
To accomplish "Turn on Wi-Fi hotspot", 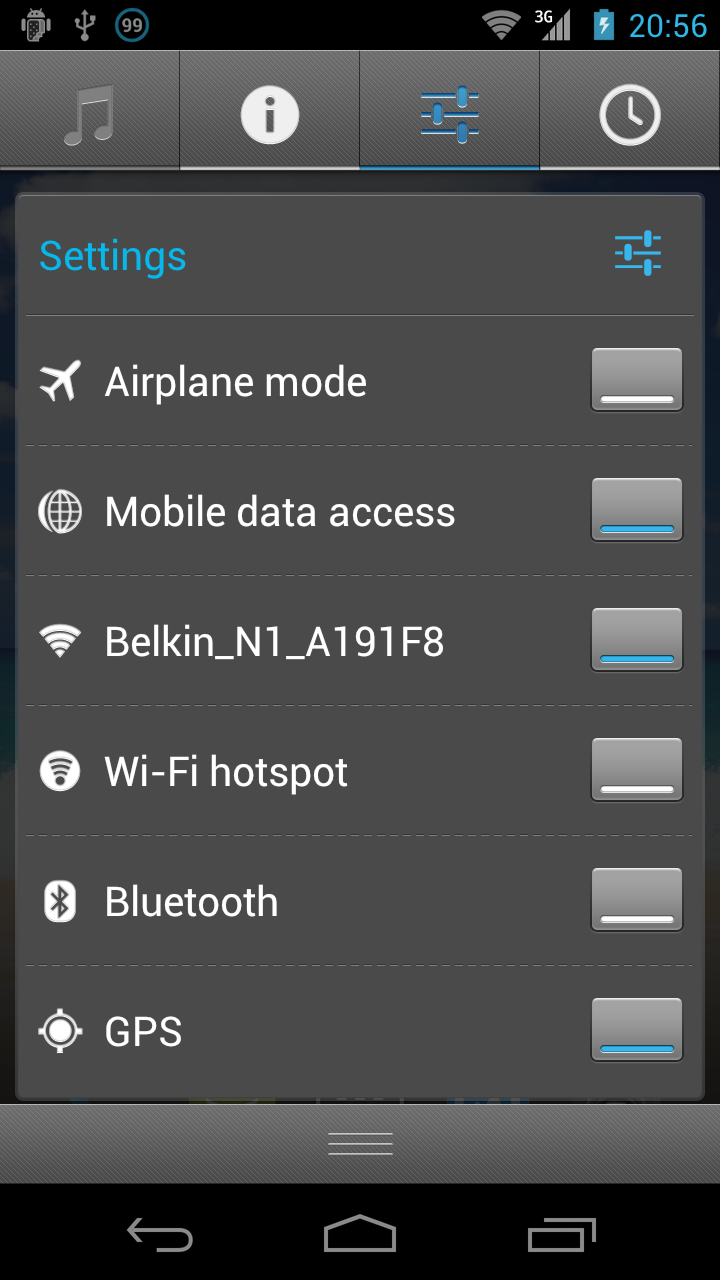I will coord(637,770).
